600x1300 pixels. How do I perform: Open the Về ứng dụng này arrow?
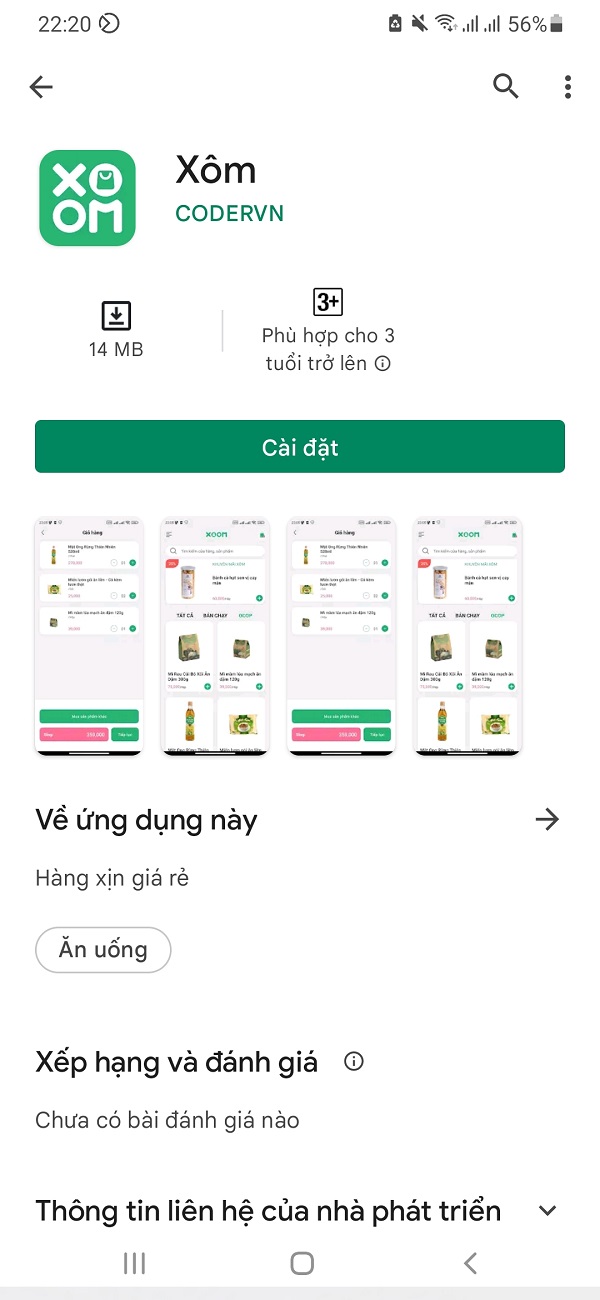point(547,820)
